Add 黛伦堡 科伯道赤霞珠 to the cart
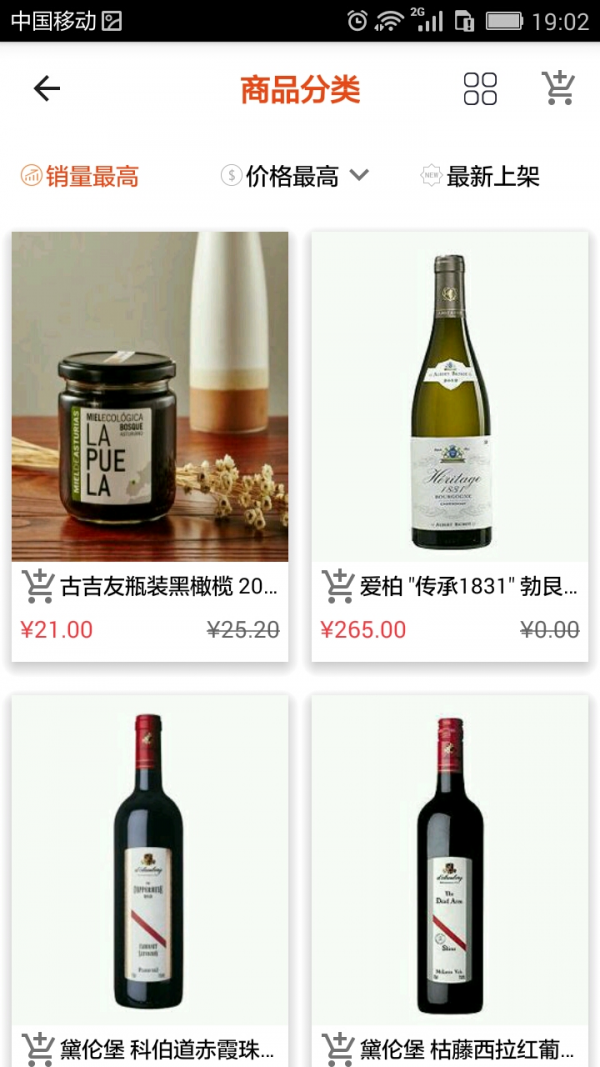600x1067 pixels. coord(38,1049)
